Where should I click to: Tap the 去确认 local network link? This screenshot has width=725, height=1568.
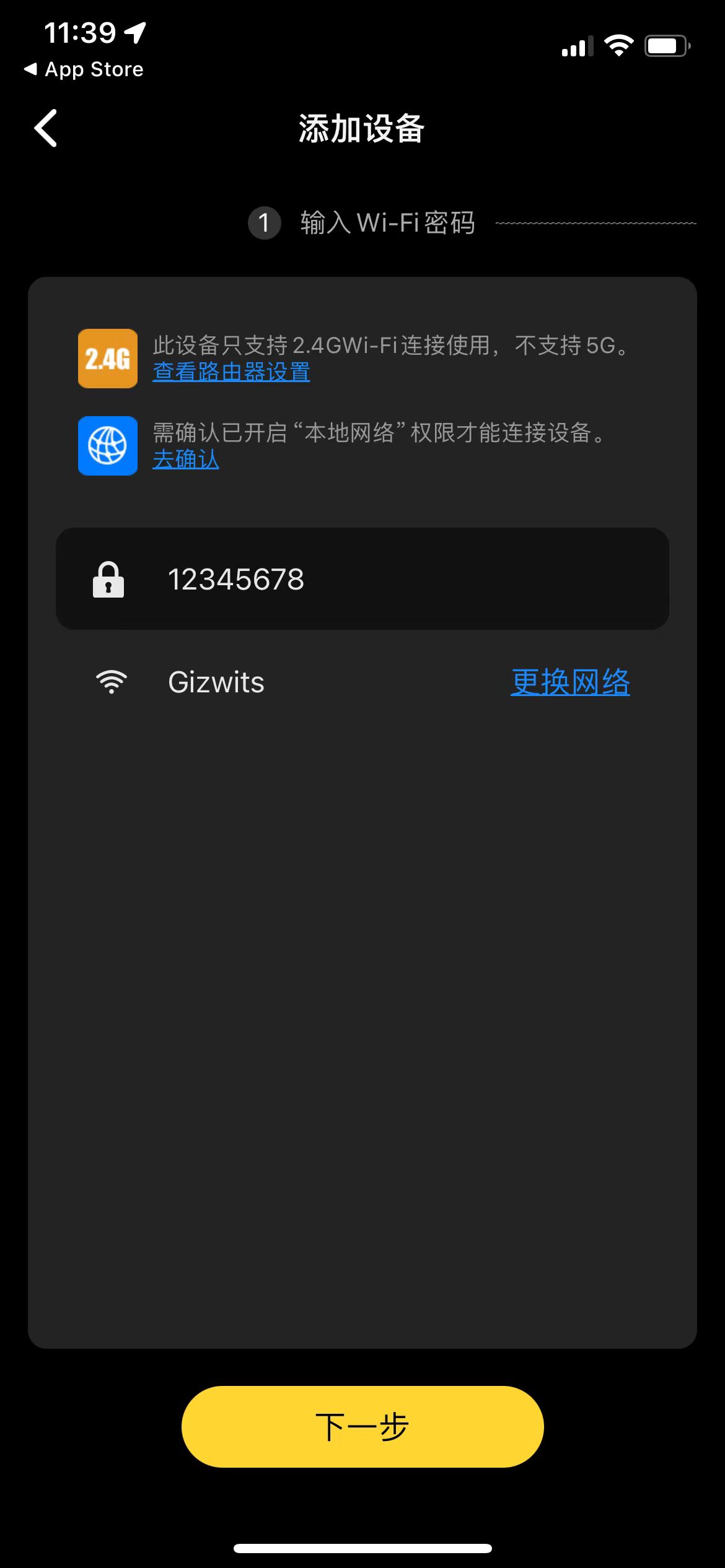tap(186, 459)
